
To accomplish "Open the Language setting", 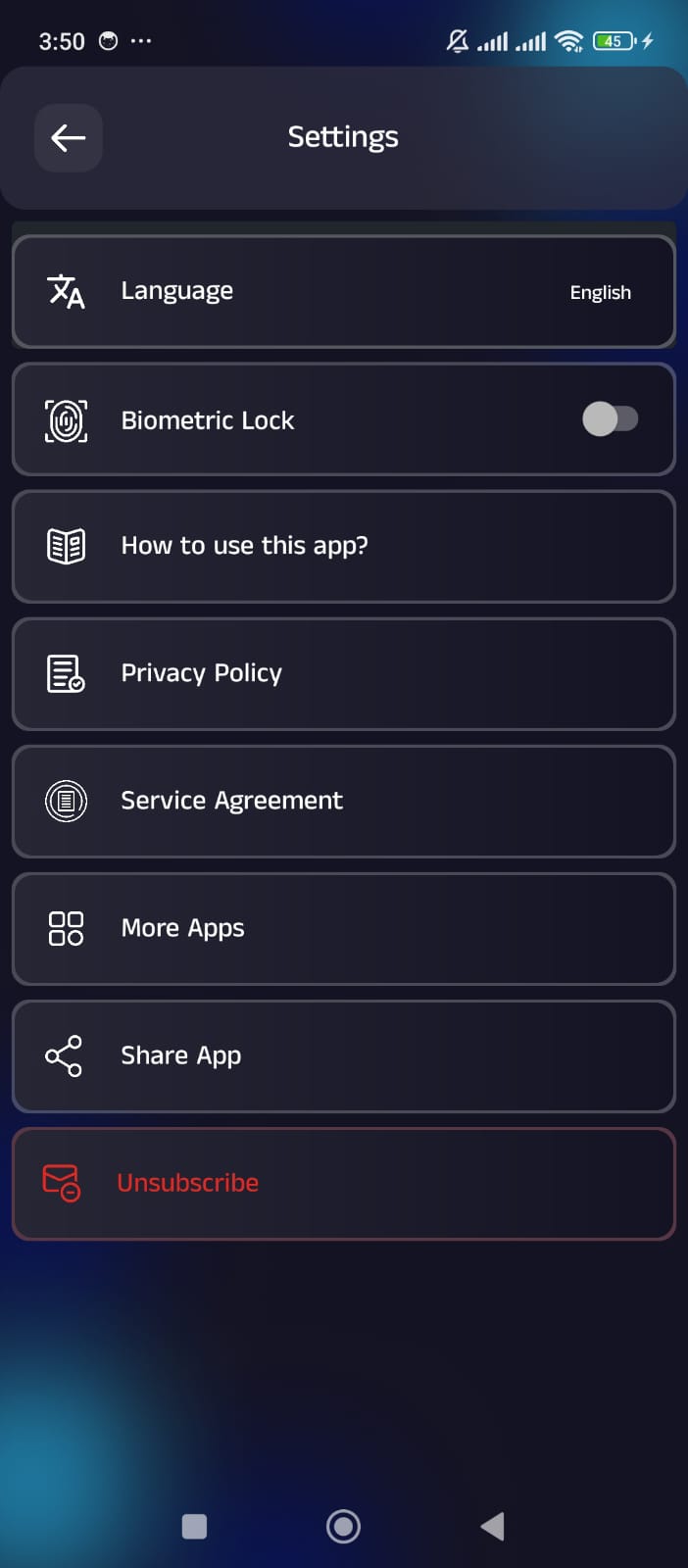I will tap(343, 292).
